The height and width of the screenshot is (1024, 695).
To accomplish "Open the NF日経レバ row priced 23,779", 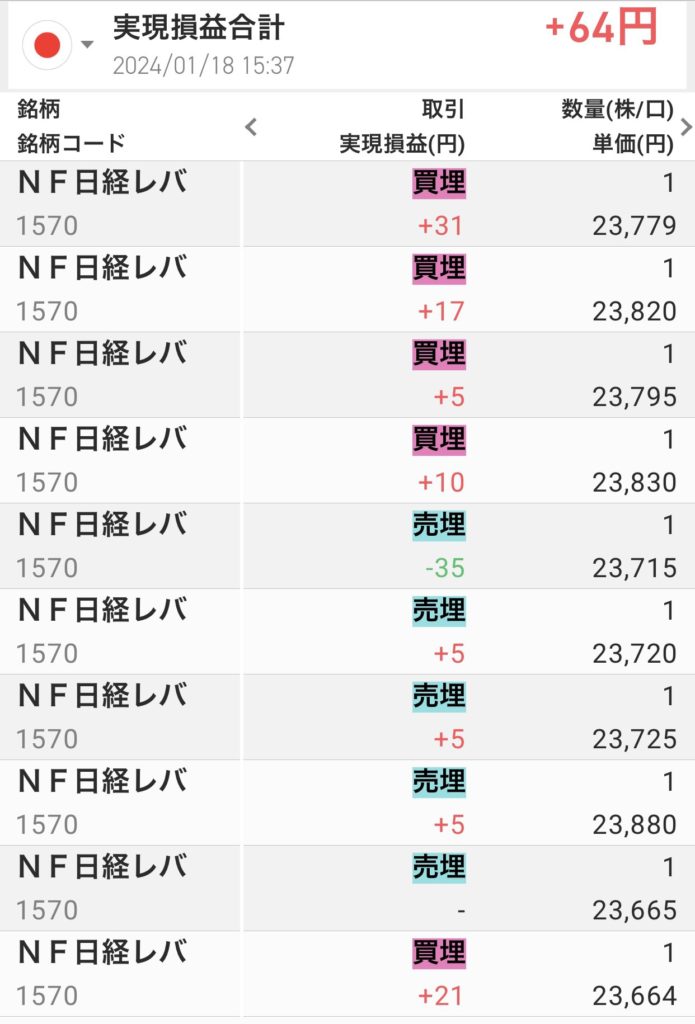I will tap(347, 204).
